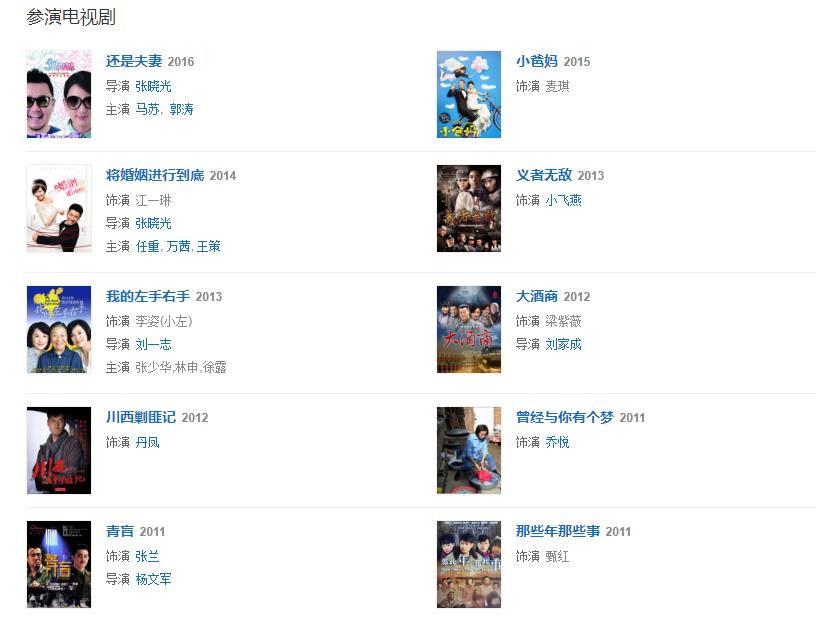View actress 万茜's page
Image resolution: width=824 pixels, height=619 pixels.
pyautogui.click(x=178, y=247)
